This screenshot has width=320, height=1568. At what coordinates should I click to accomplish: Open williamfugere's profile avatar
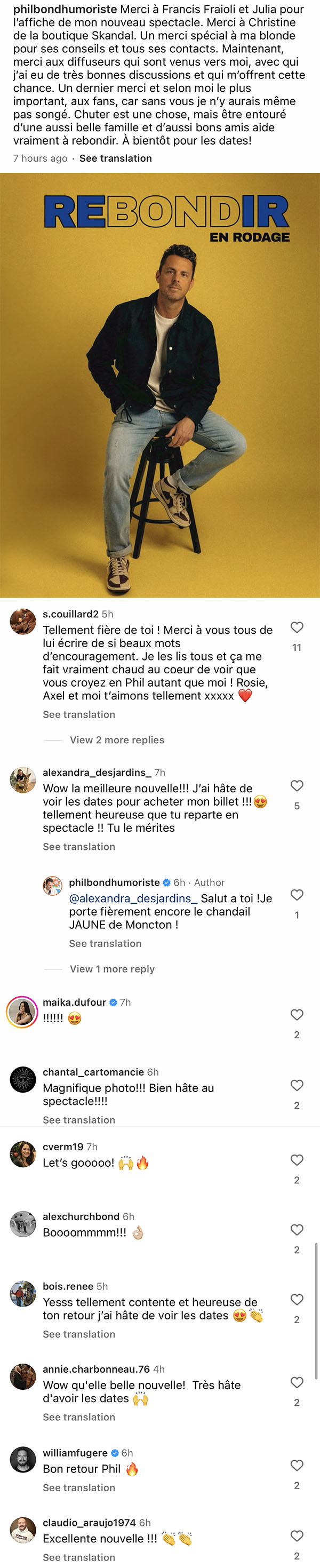coord(23,1459)
